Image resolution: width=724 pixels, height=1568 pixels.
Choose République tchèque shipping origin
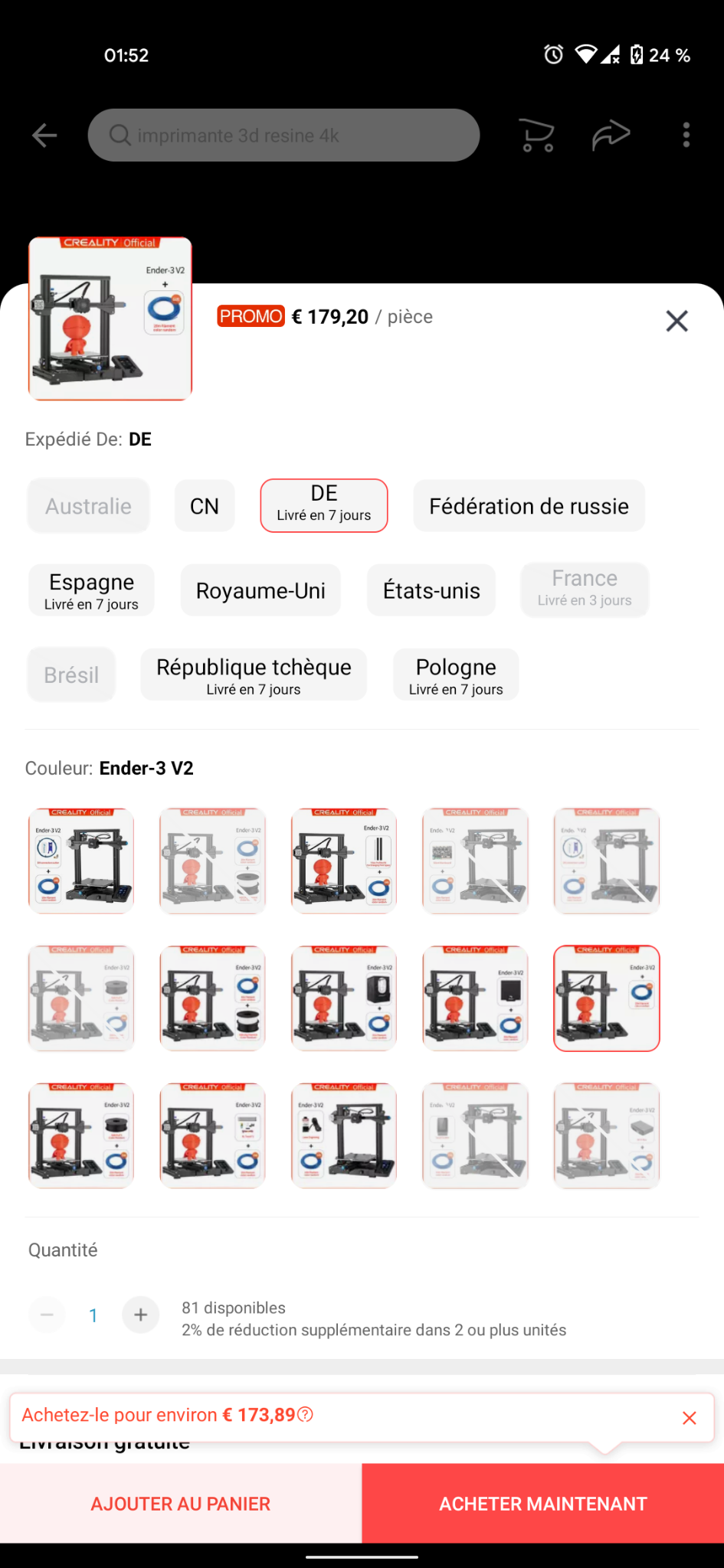click(254, 675)
